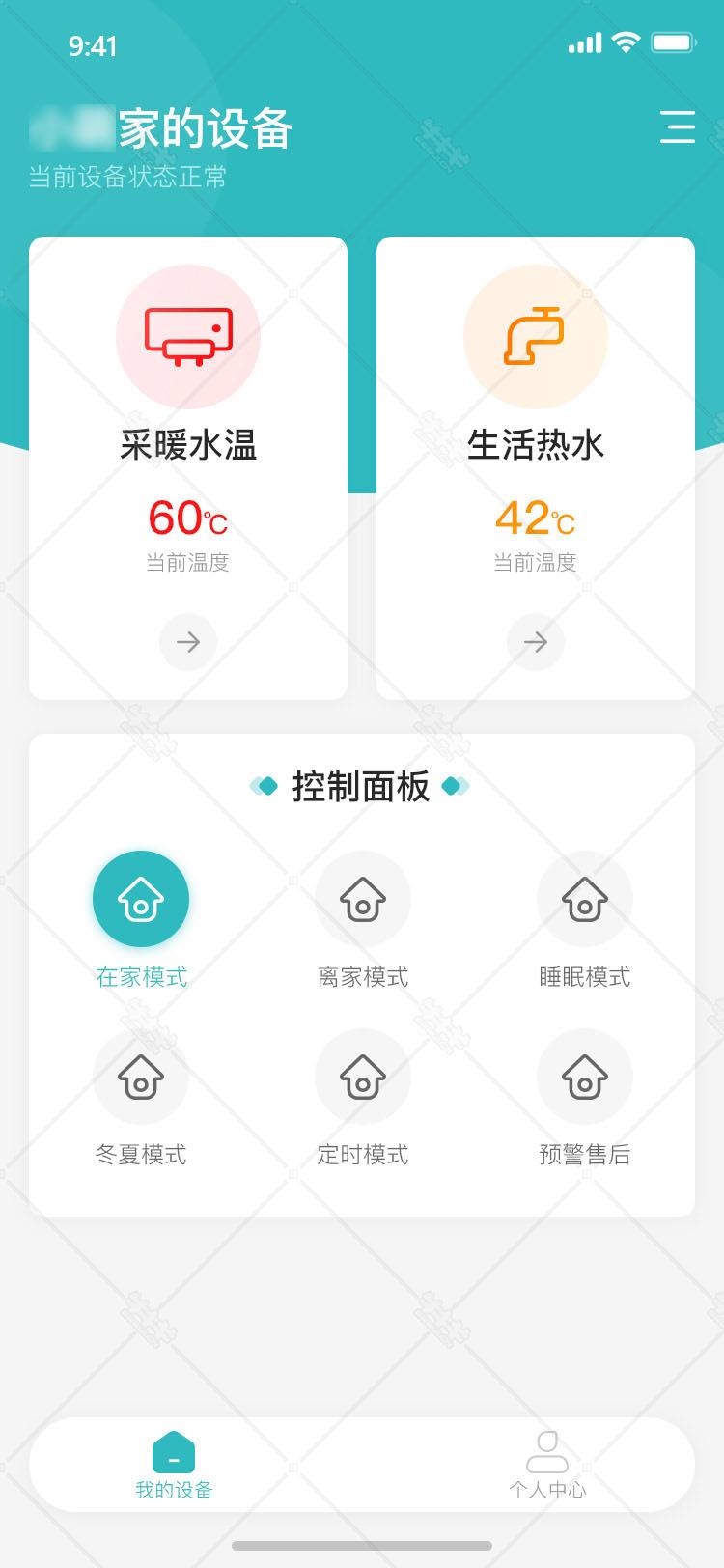Screen dimensions: 724x1568
Task: Tap the arrow on the 生活热水 card
Action: 536,642
